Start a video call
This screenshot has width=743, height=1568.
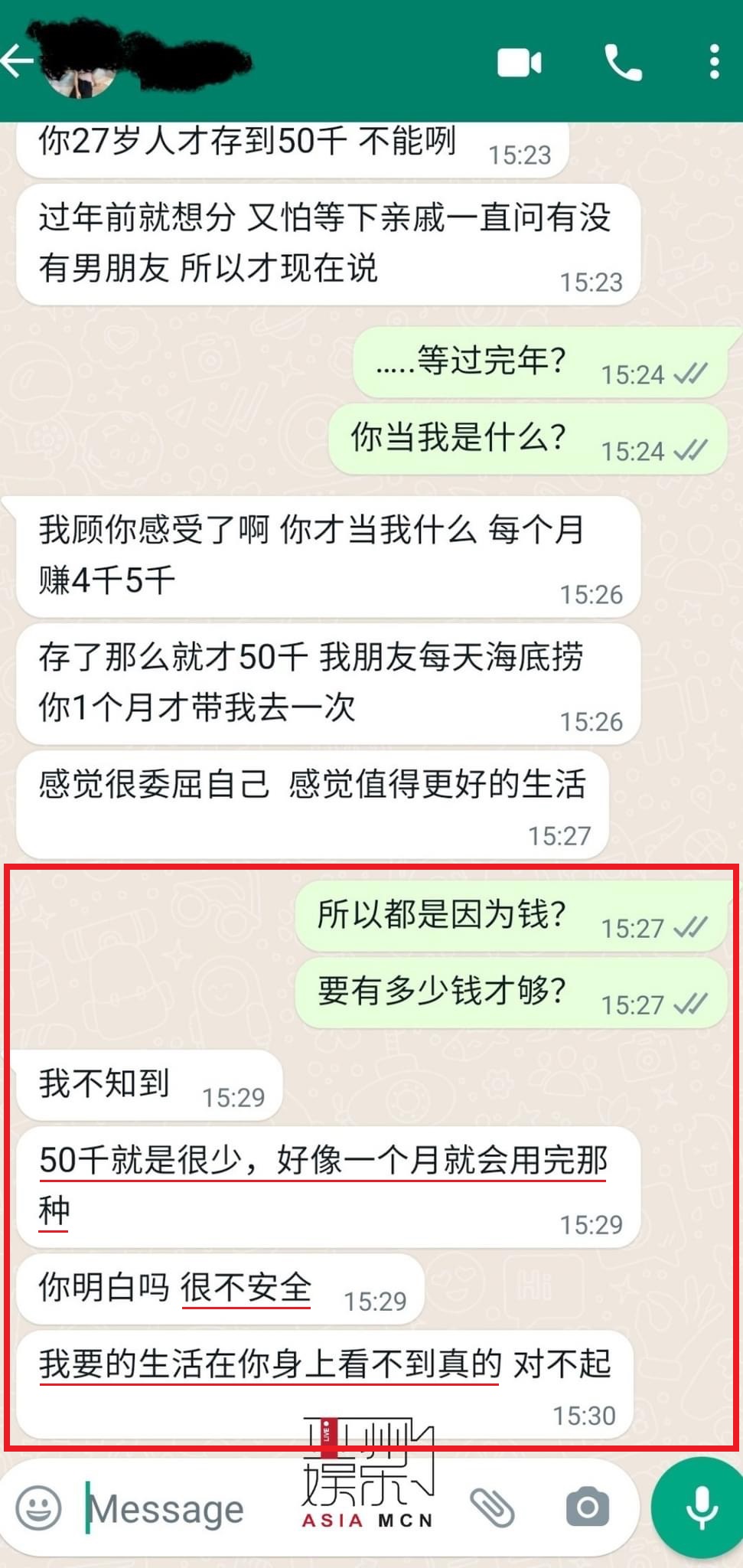[520, 63]
